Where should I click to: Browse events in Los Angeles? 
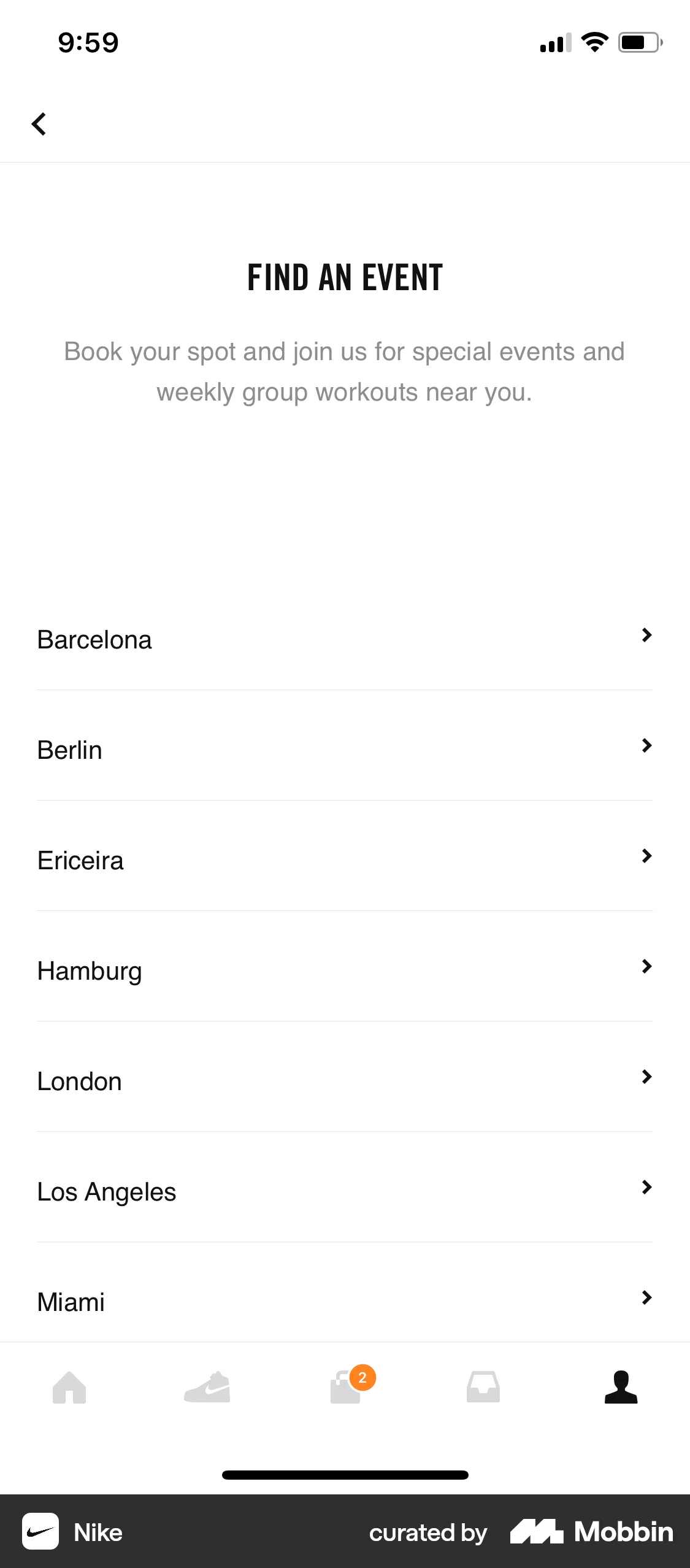click(345, 1191)
